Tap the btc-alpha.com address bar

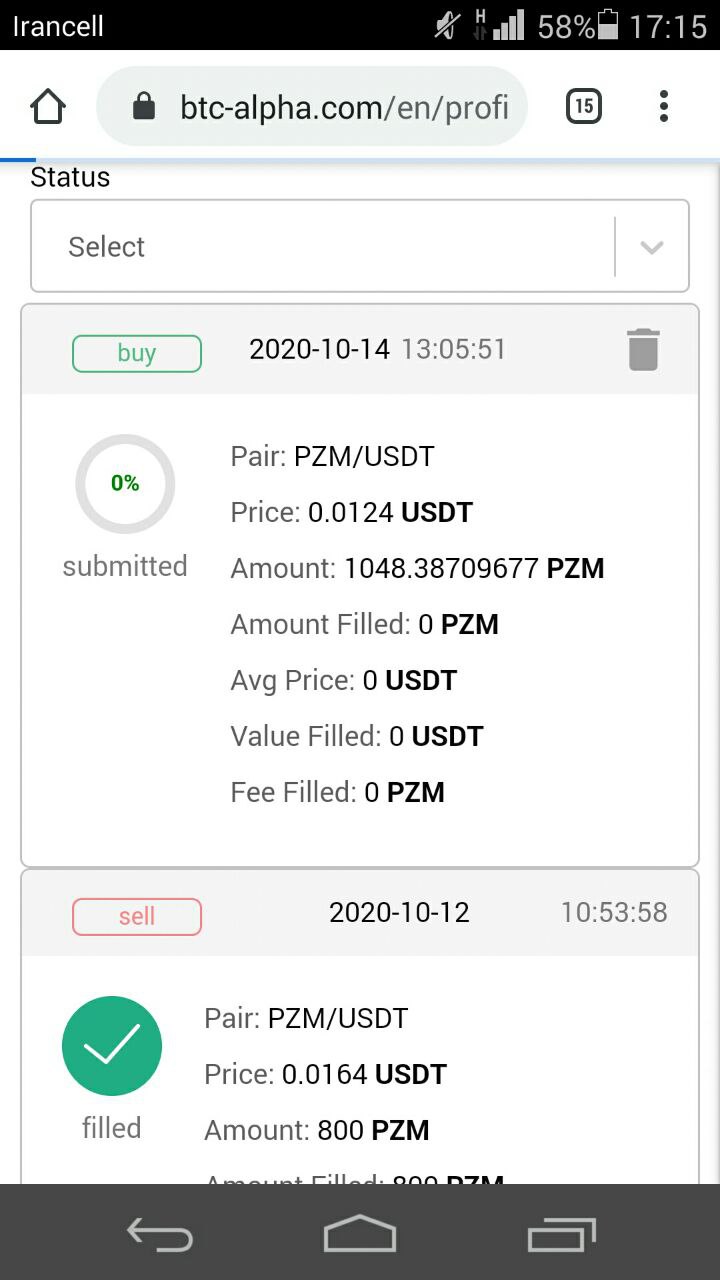(x=312, y=106)
